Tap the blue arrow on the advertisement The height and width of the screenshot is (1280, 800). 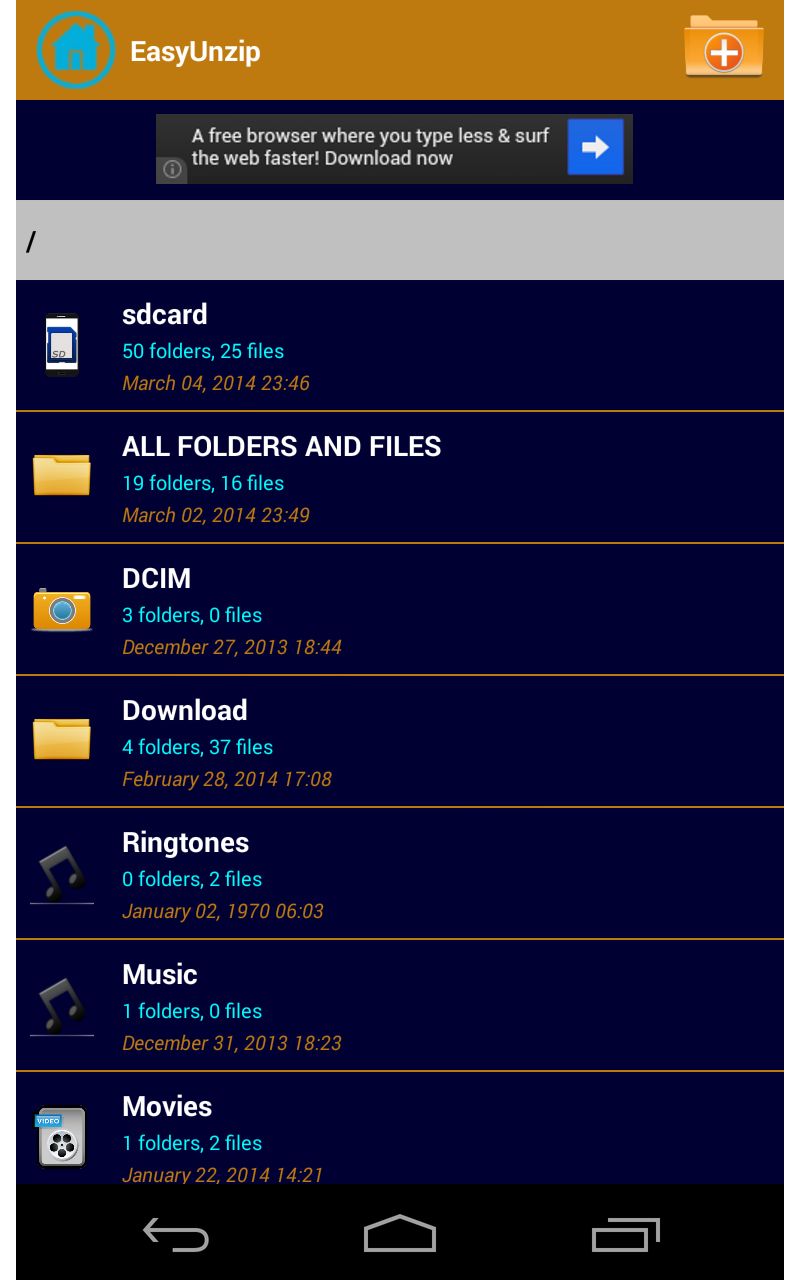(x=597, y=147)
